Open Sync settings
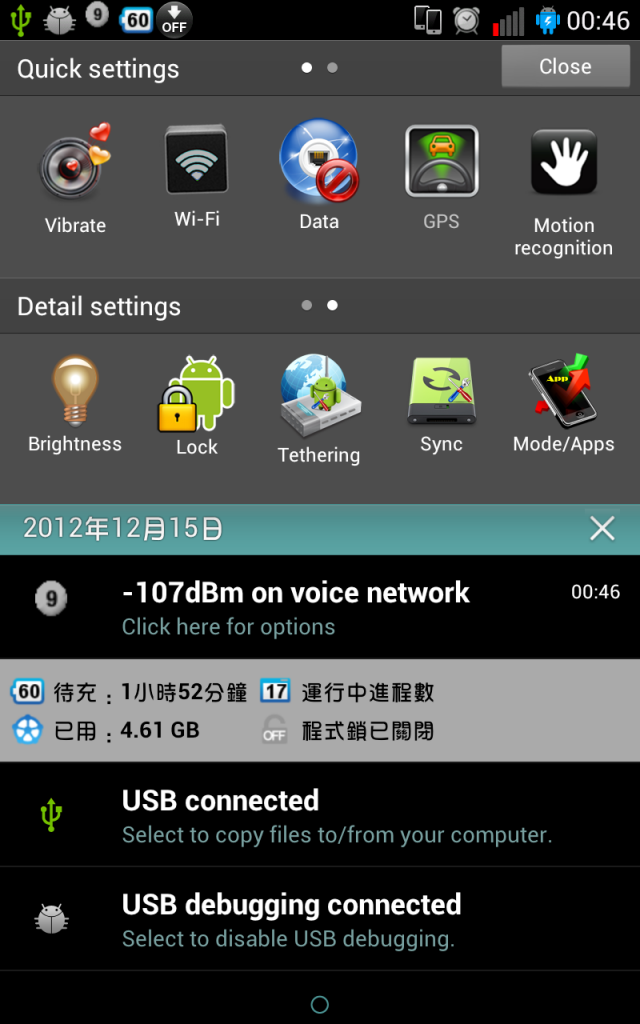640x1024 pixels. point(441,405)
